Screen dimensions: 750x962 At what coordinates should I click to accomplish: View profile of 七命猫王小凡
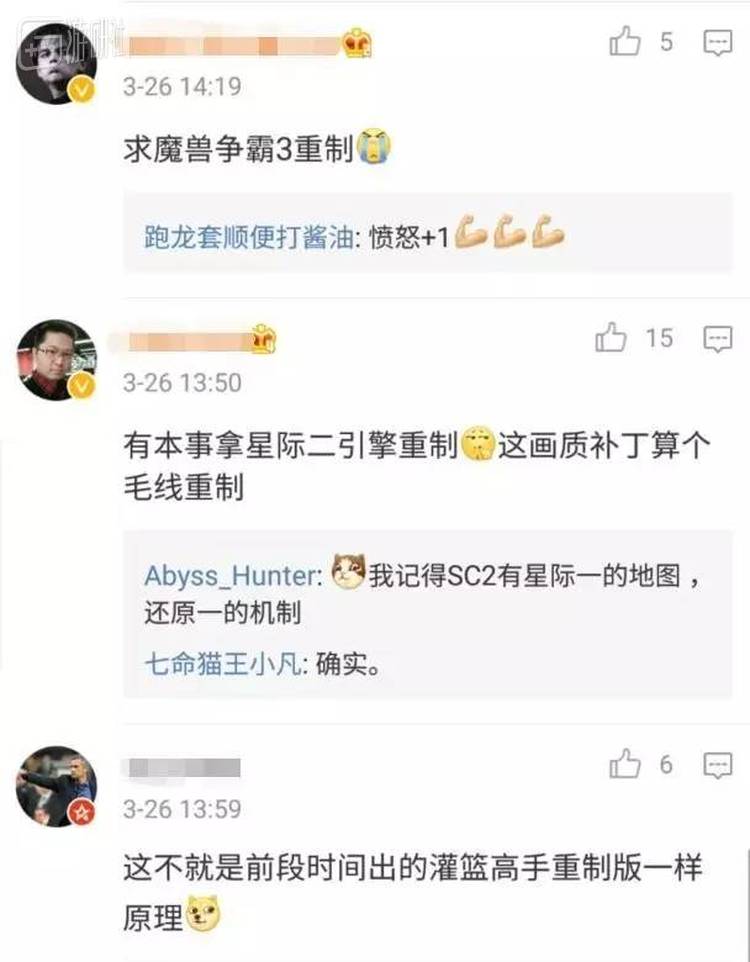tap(223, 663)
